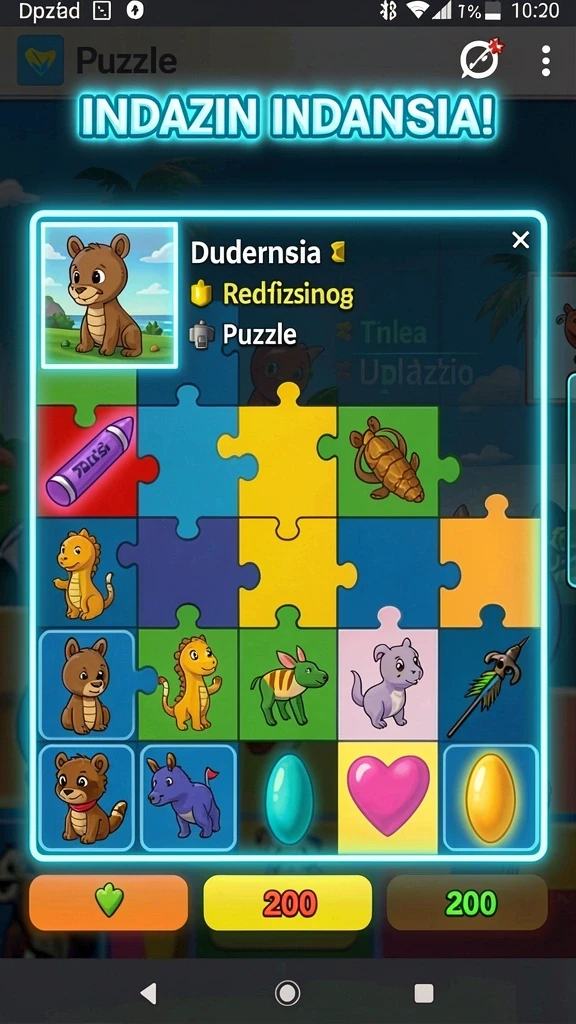The width and height of the screenshot is (576, 1024).
Task: Choose the golden egg tile
Action: tap(490, 797)
